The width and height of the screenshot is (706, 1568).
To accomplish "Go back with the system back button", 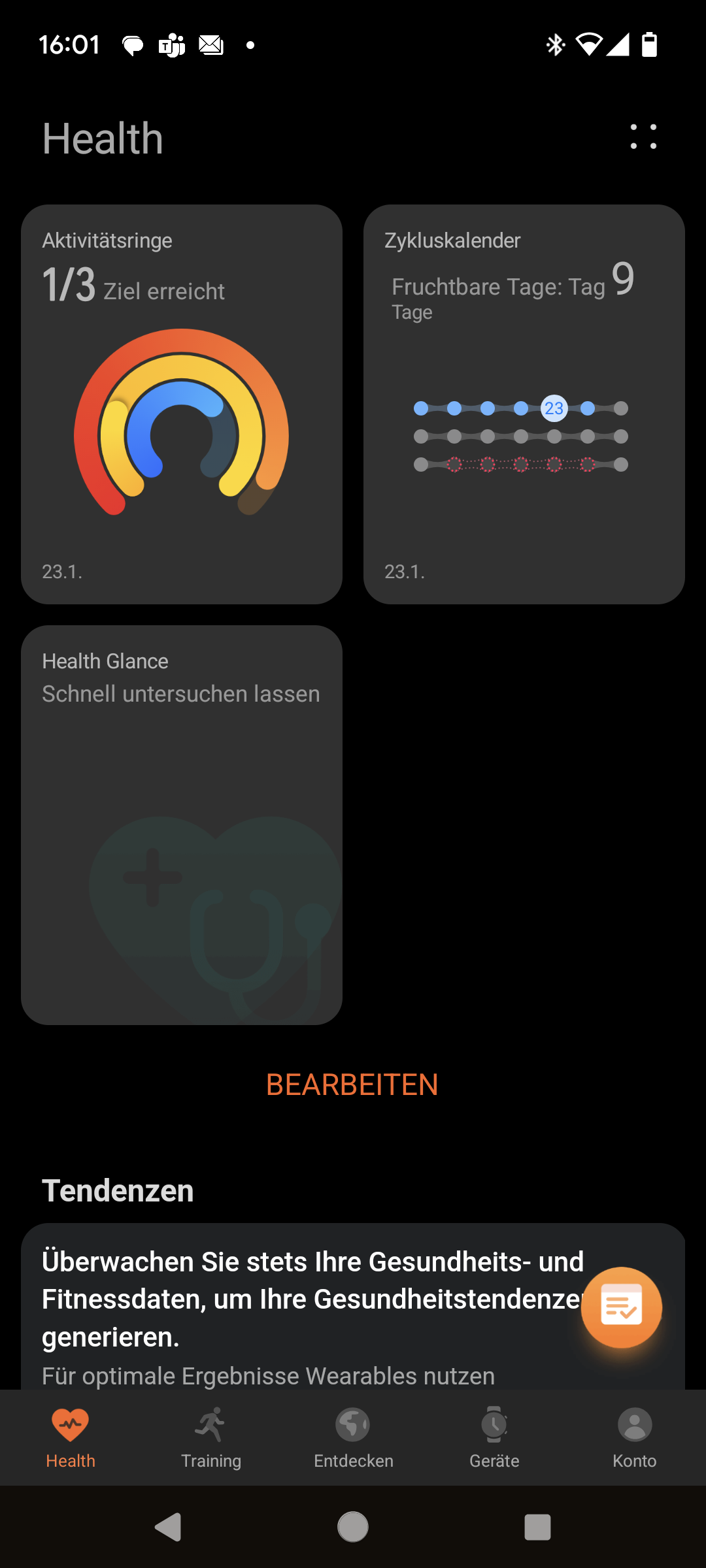I will 169,1527.
